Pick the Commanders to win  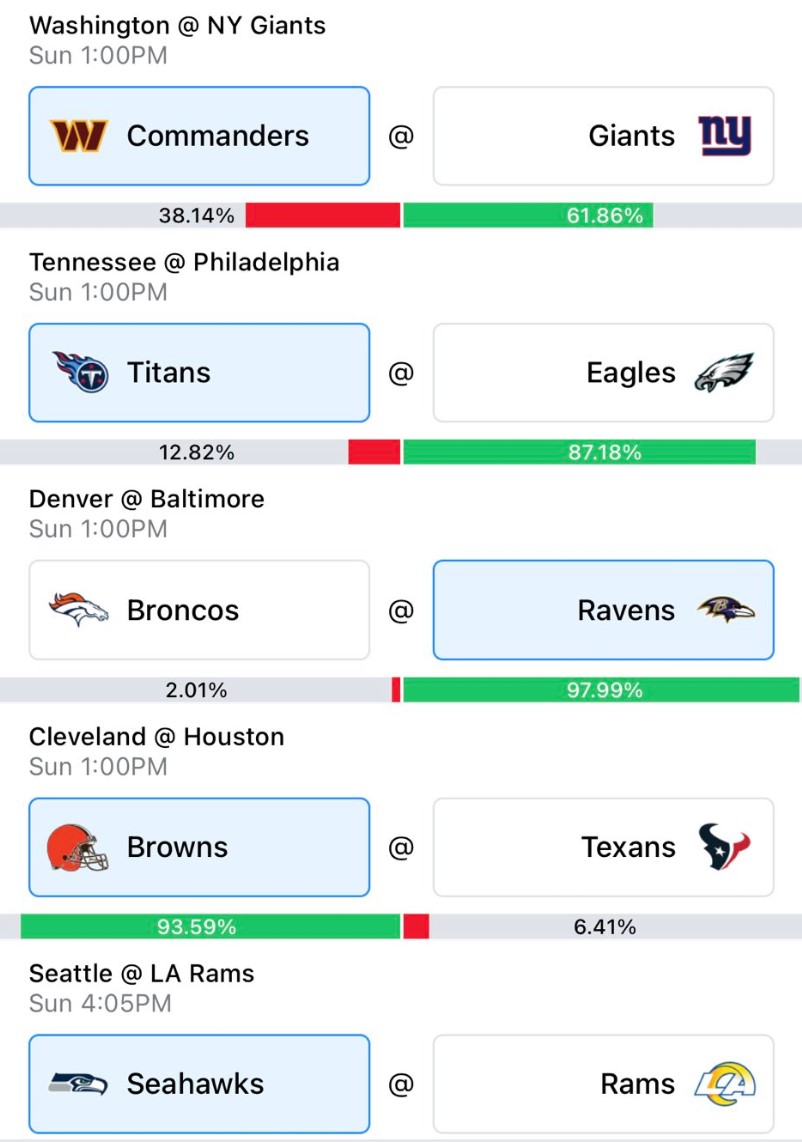coord(199,136)
